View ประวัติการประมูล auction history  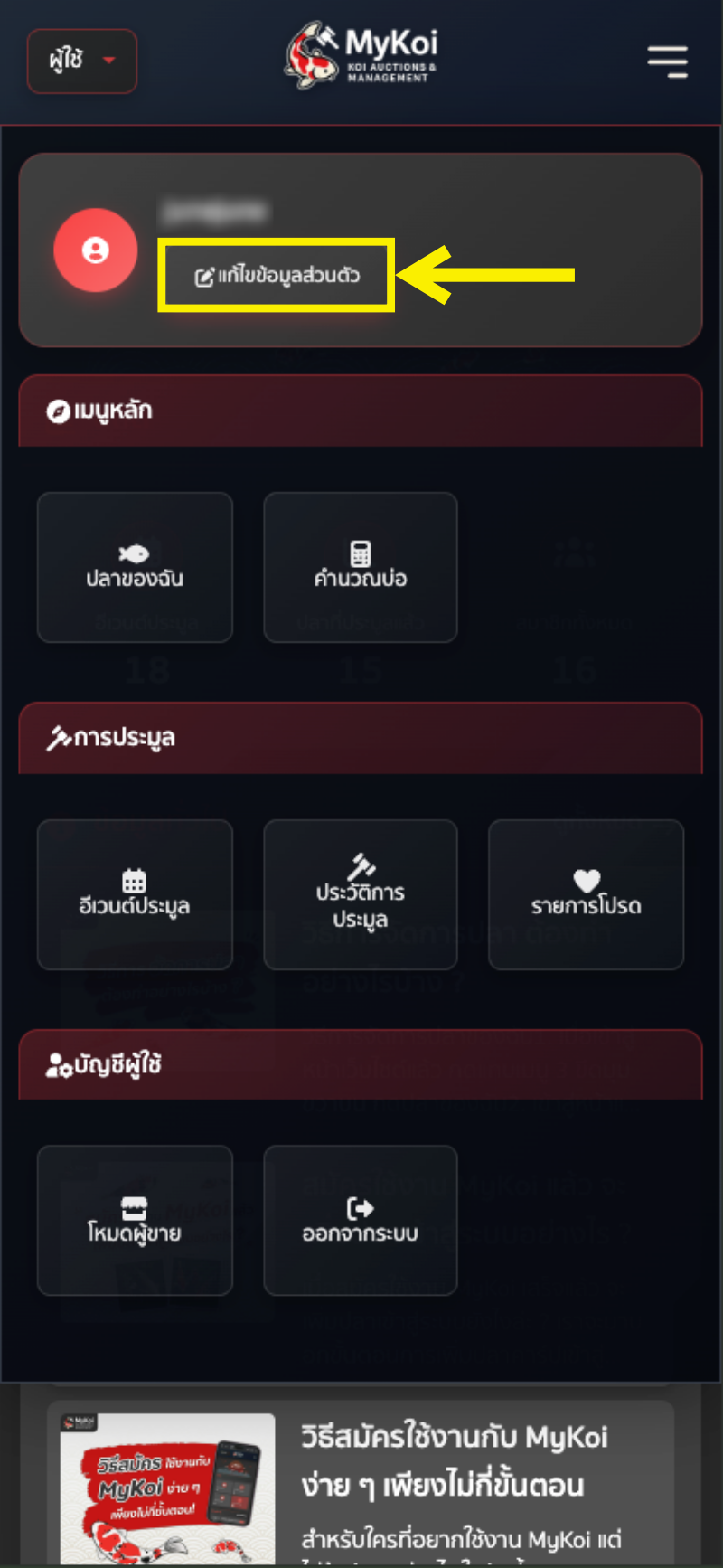[x=360, y=894]
